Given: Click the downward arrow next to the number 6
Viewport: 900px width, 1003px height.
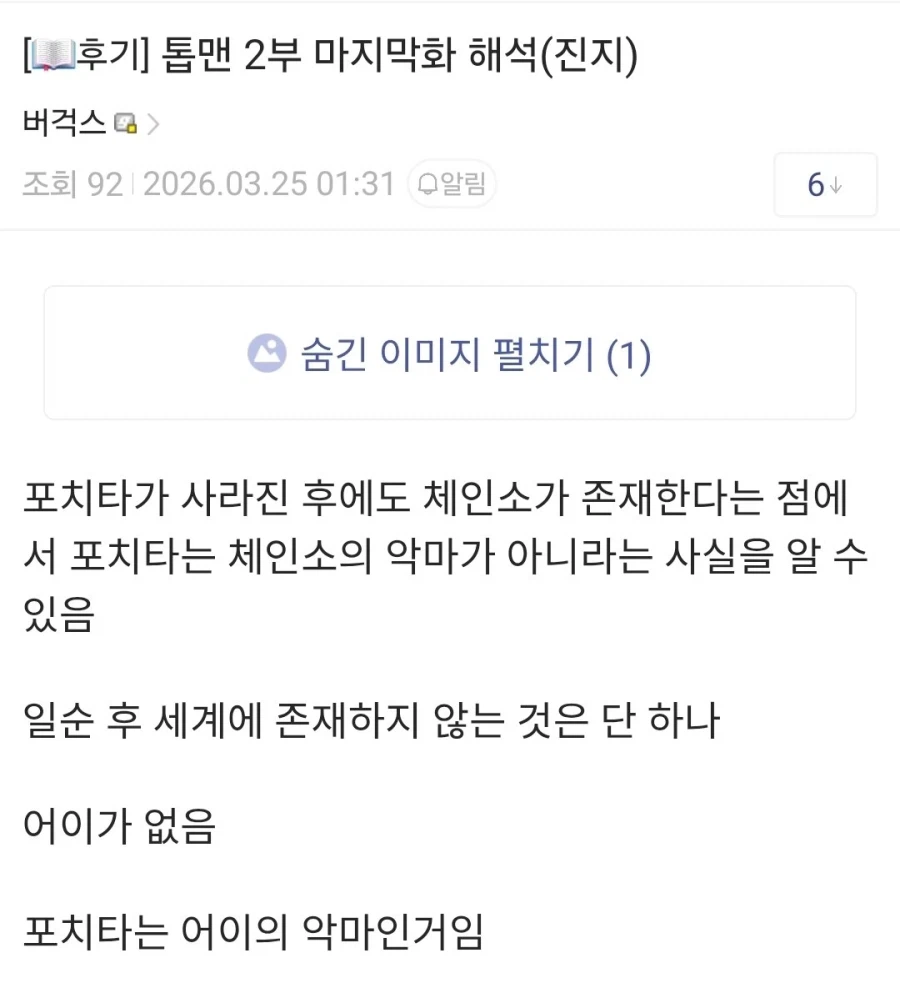Looking at the screenshot, I should click(836, 184).
